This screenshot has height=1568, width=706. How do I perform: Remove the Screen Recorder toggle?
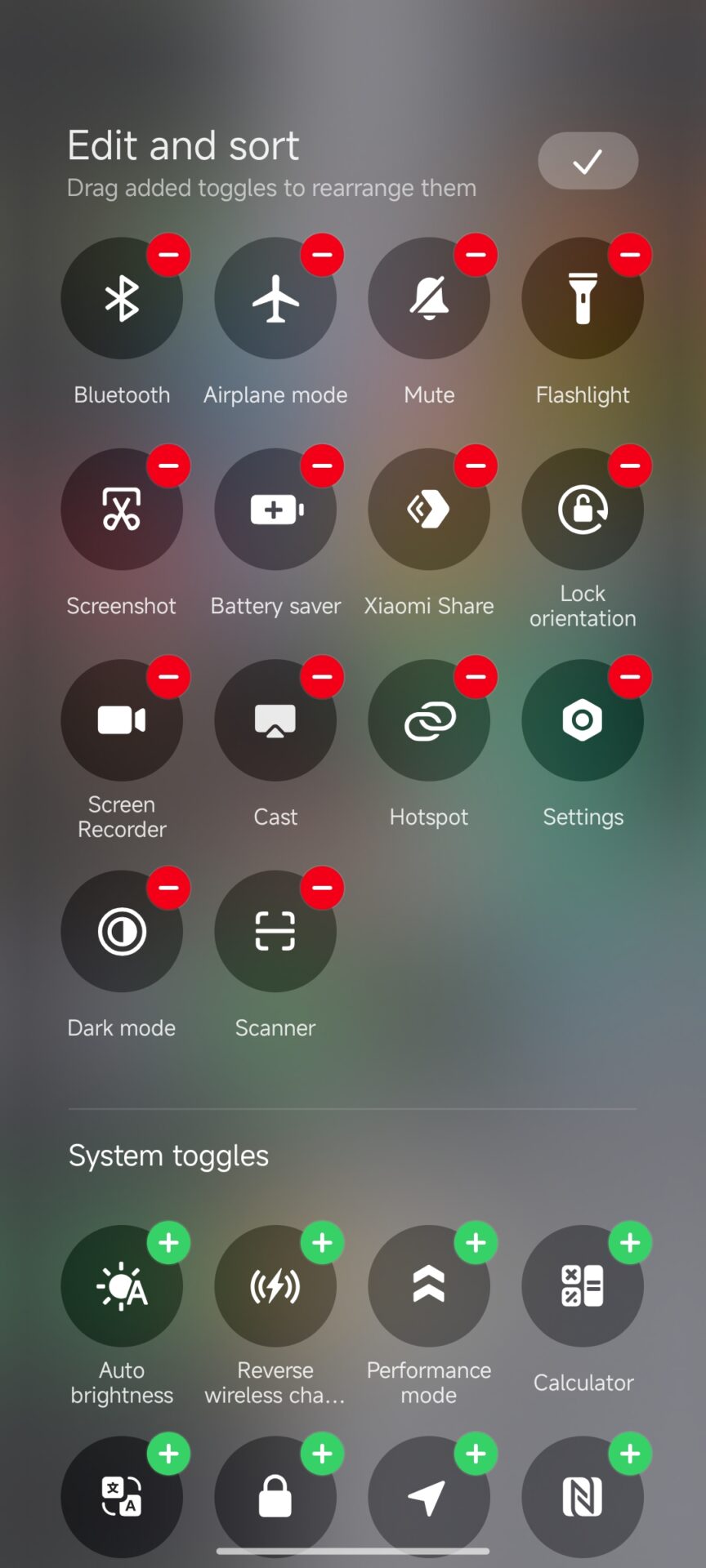pos(168,677)
